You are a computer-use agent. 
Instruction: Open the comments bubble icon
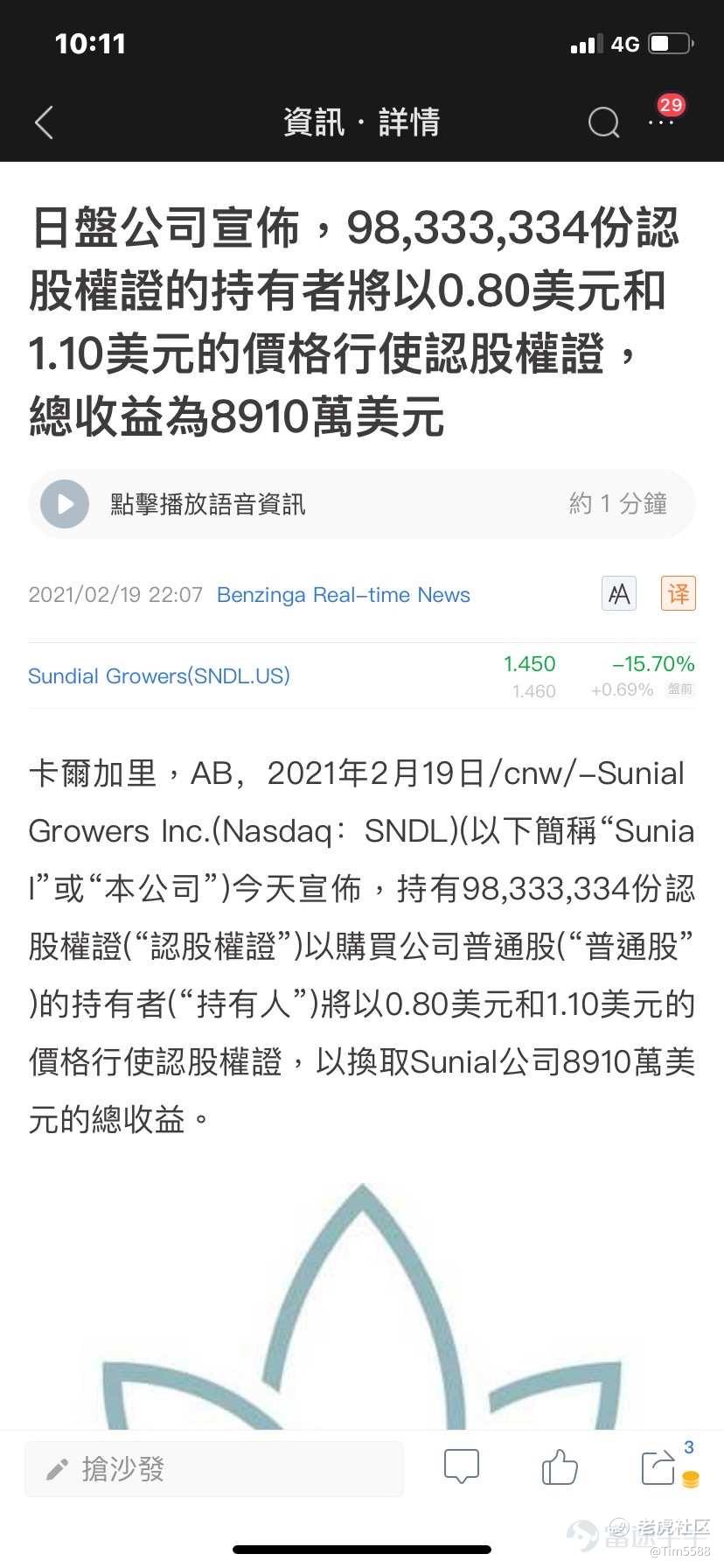tap(461, 1466)
